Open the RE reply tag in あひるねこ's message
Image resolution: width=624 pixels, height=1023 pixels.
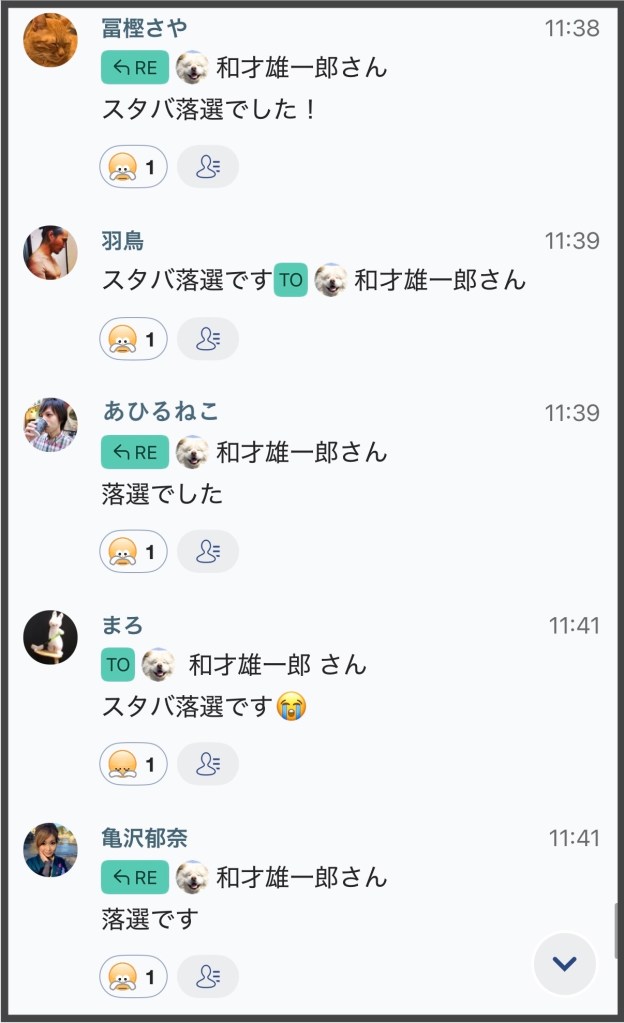[x=135, y=452]
